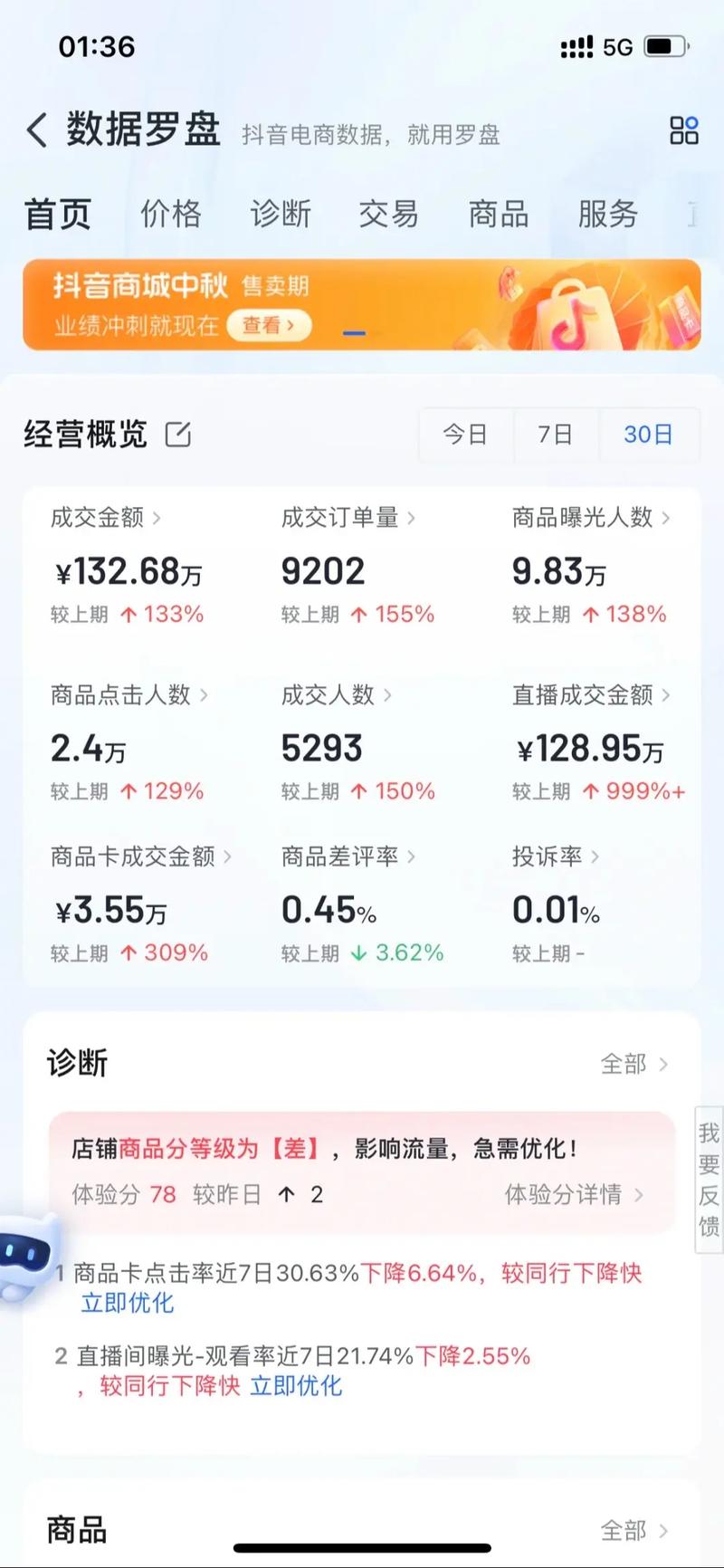Keep 30日 range selected

tap(648, 435)
